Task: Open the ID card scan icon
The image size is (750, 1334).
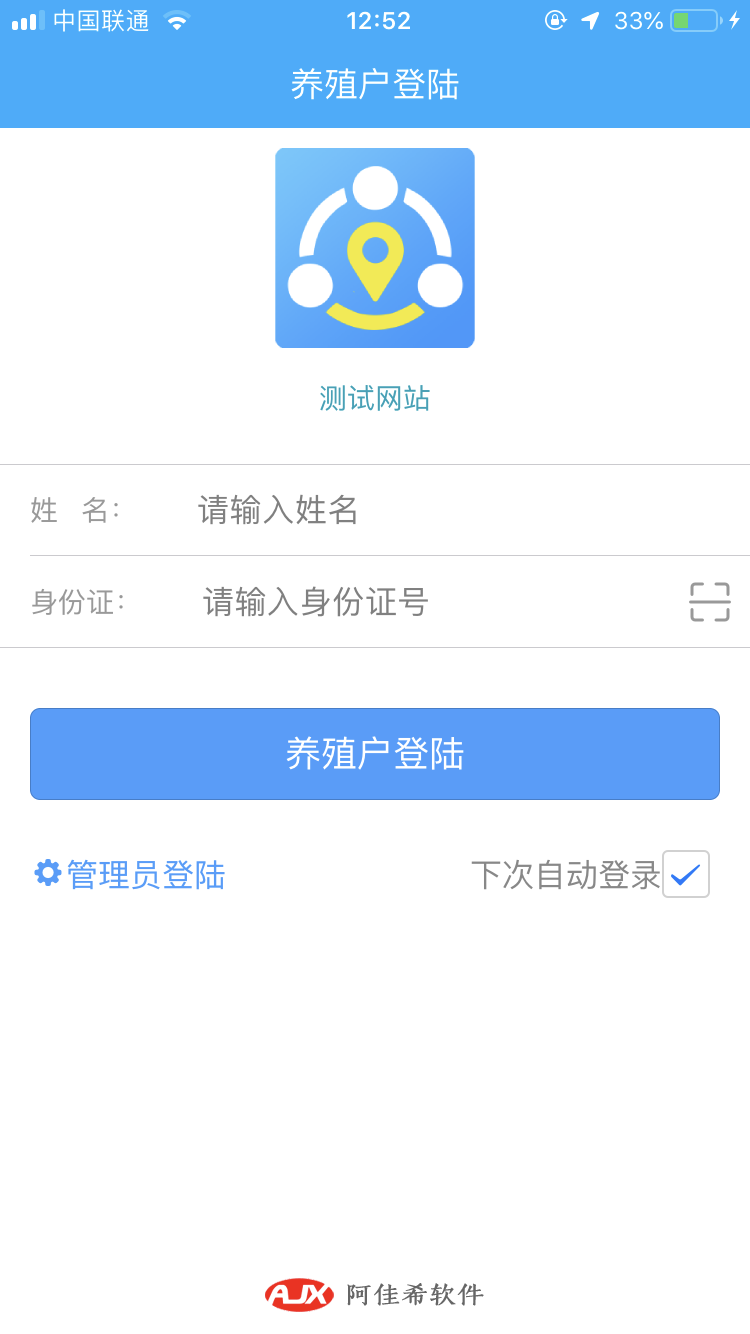Action: [x=709, y=602]
